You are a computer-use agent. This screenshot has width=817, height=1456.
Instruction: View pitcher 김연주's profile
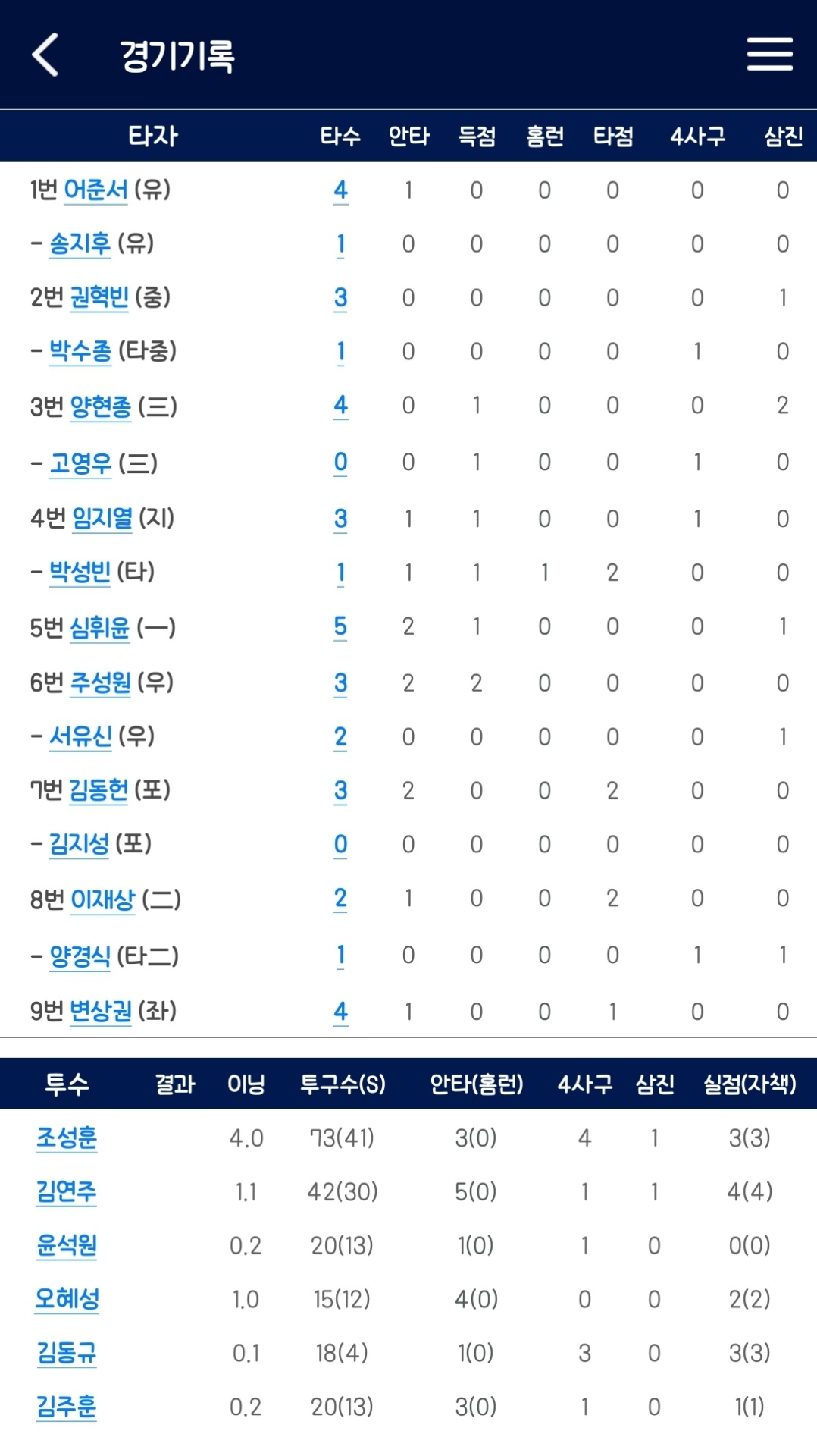pyautogui.click(x=67, y=1191)
